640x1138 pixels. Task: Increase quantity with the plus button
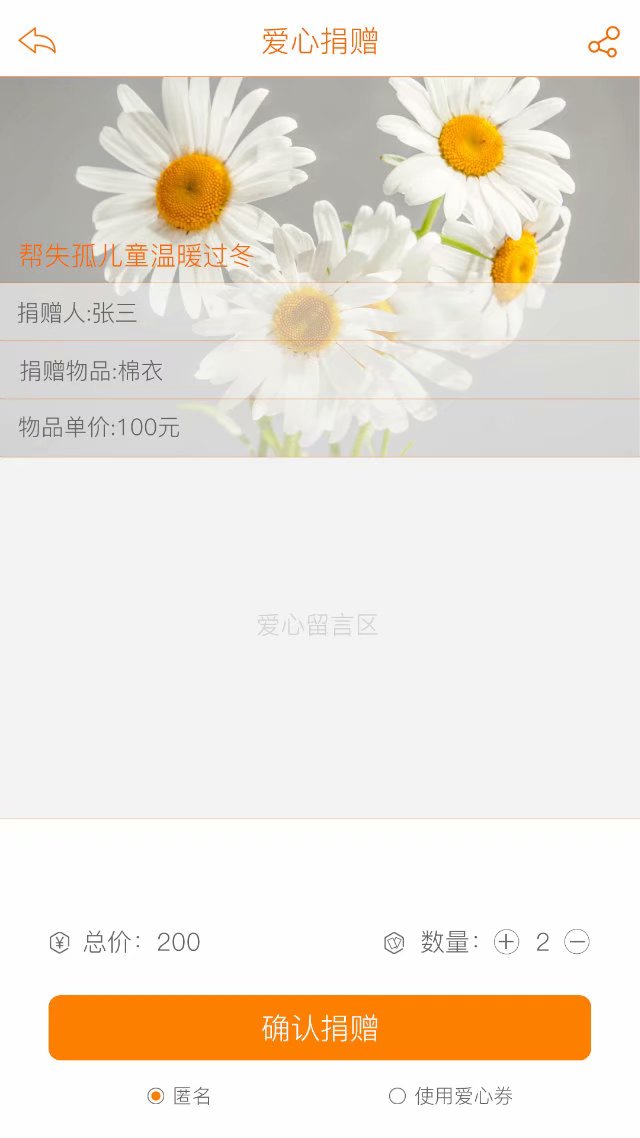507,942
